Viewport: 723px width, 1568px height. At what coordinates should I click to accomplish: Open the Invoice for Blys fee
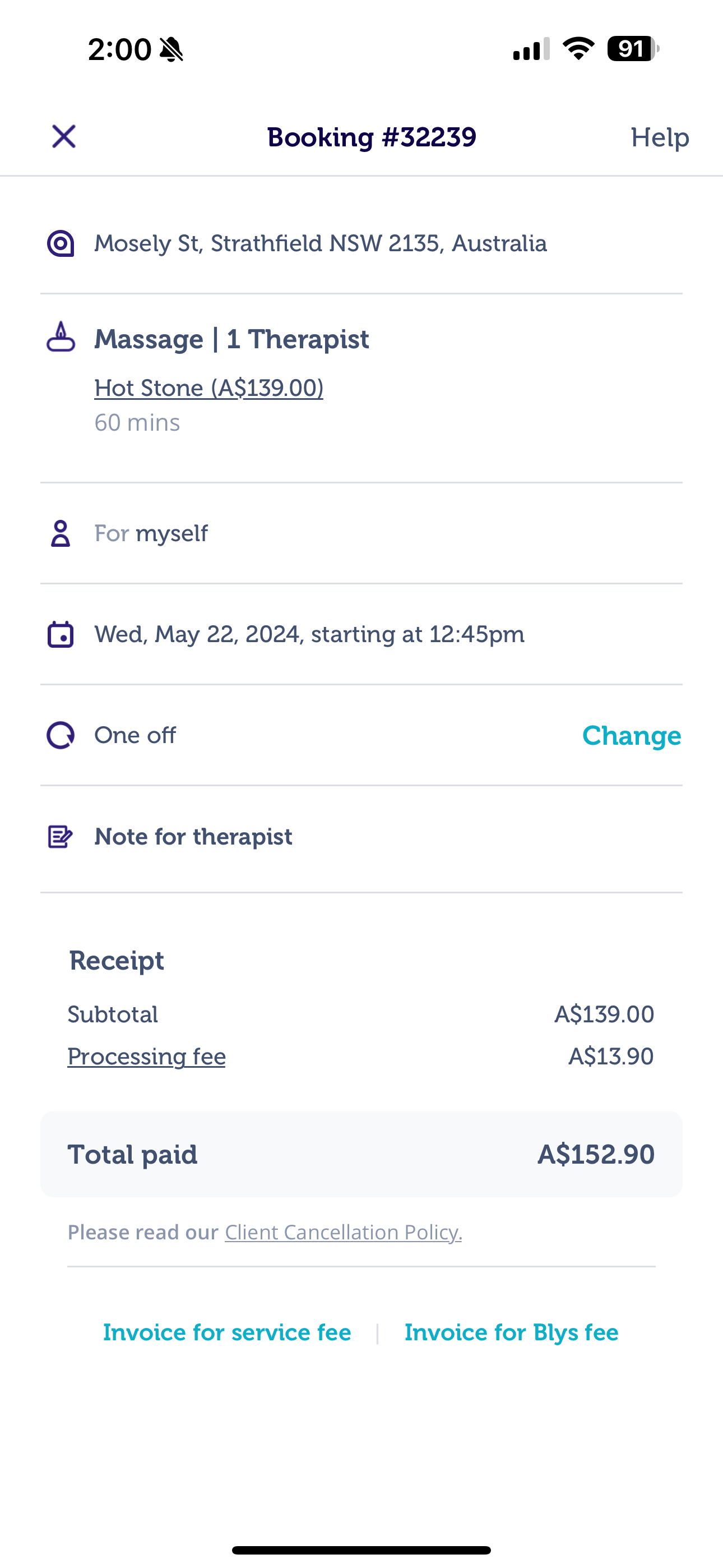point(511,1332)
